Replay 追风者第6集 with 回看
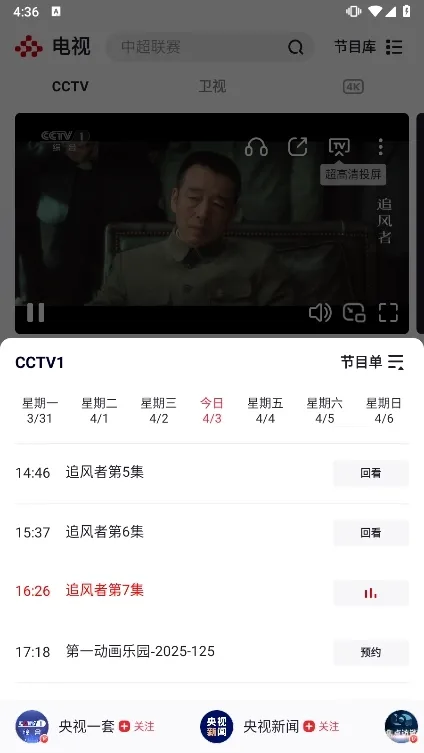Image resolution: width=424 pixels, height=753 pixels. tap(371, 533)
